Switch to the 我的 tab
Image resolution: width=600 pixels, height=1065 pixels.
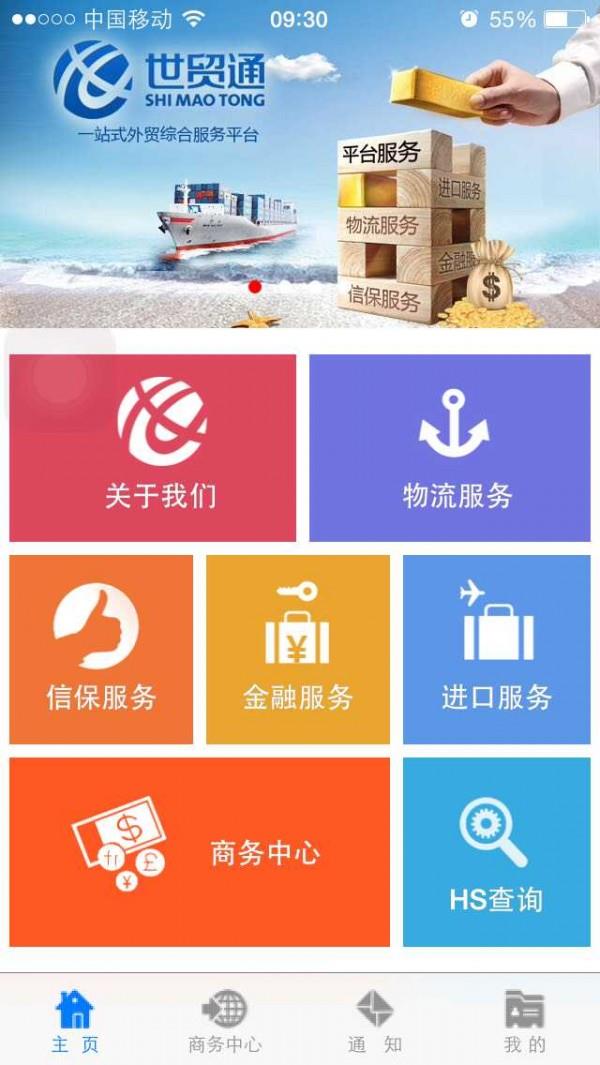pyautogui.click(x=524, y=1020)
